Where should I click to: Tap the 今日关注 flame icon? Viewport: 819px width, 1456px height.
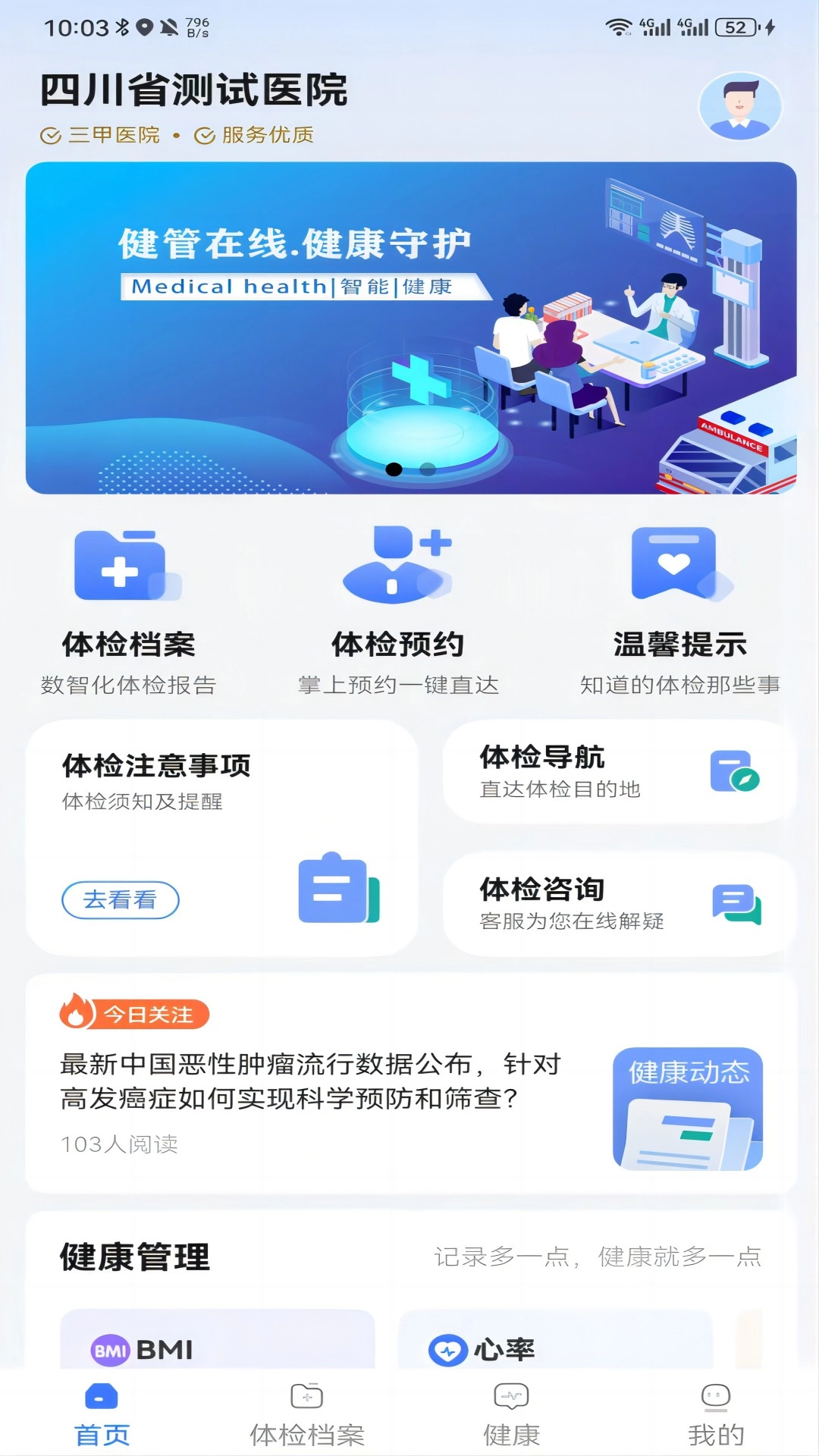[x=77, y=1011]
